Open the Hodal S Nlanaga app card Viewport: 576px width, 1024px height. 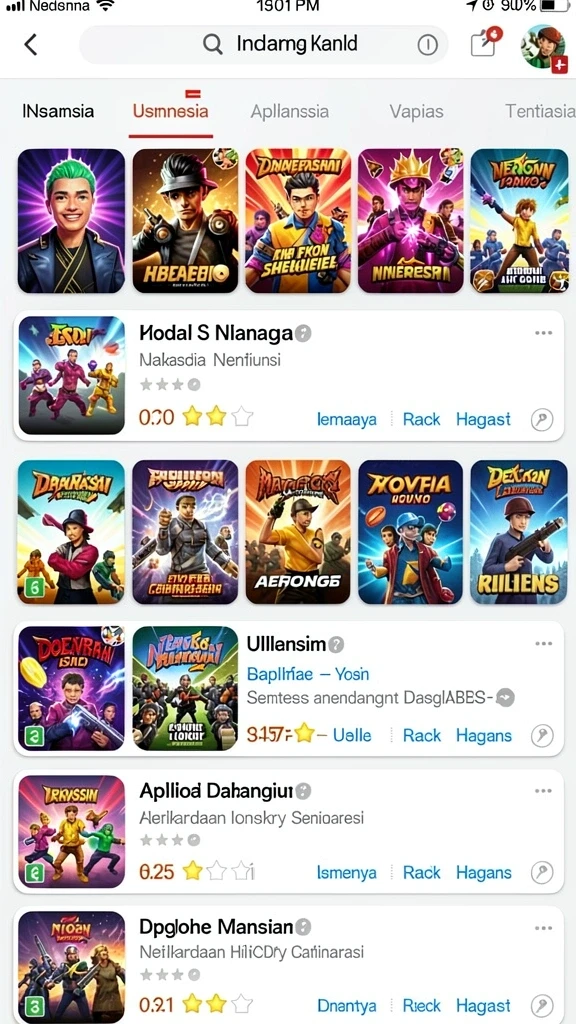288,376
